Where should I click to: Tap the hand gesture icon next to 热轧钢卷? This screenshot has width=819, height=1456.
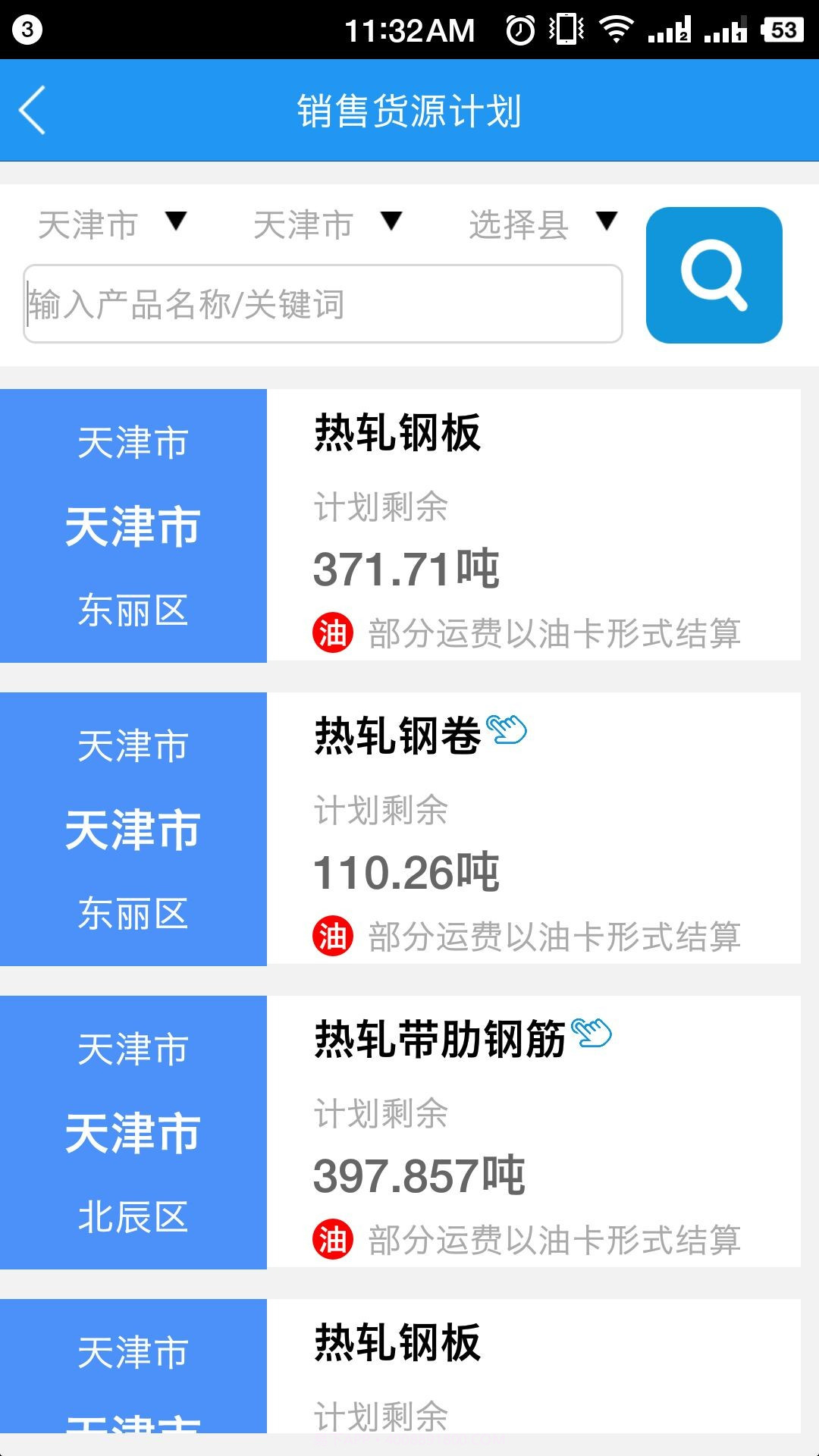(x=507, y=730)
